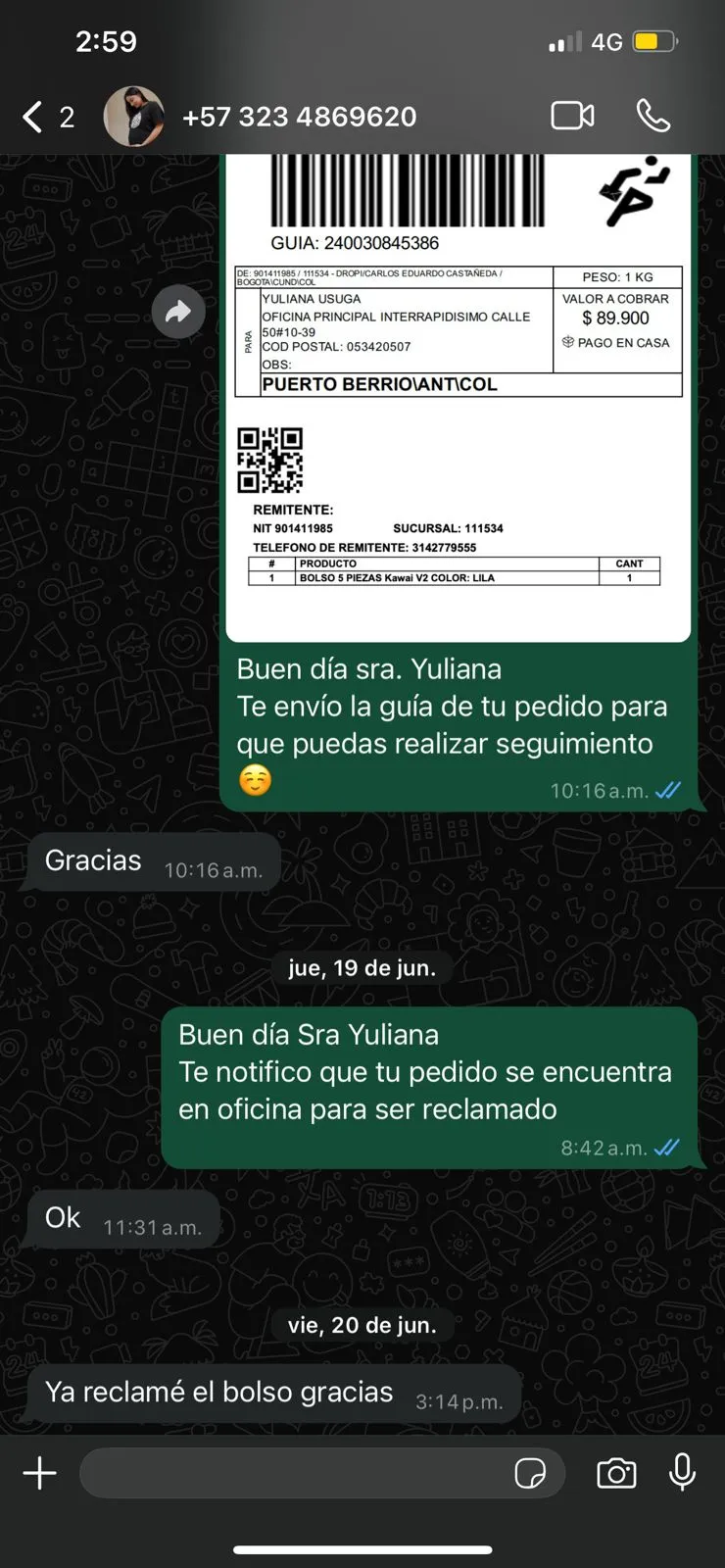
Task: Open the attachment plus menu
Action: [40, 1473]
